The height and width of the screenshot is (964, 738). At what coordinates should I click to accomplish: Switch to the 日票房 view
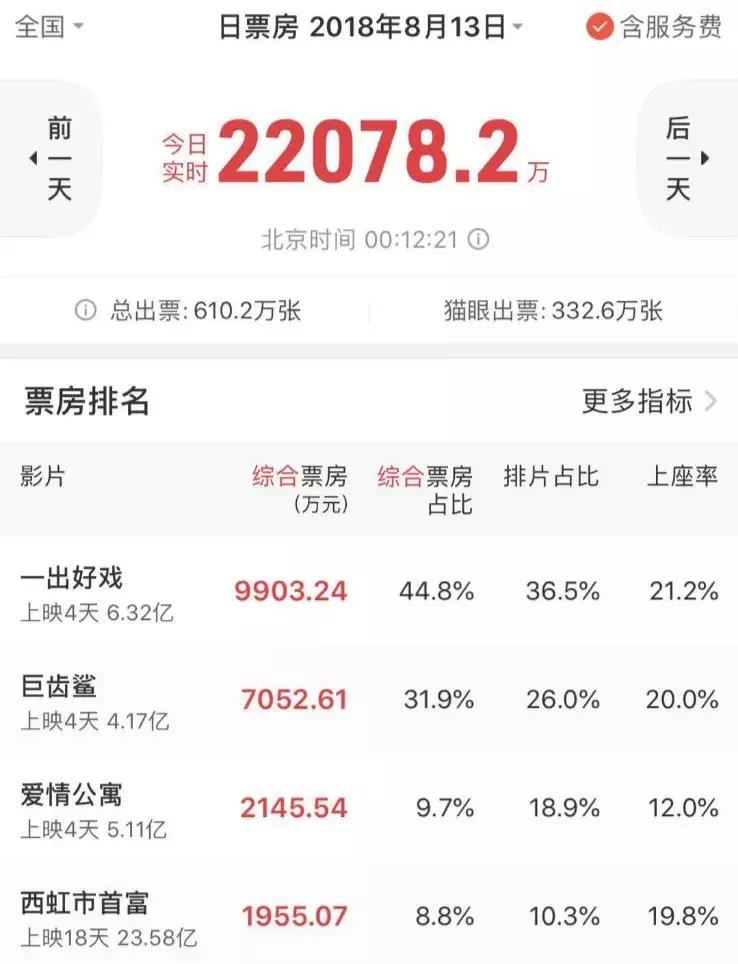point(260,27)
